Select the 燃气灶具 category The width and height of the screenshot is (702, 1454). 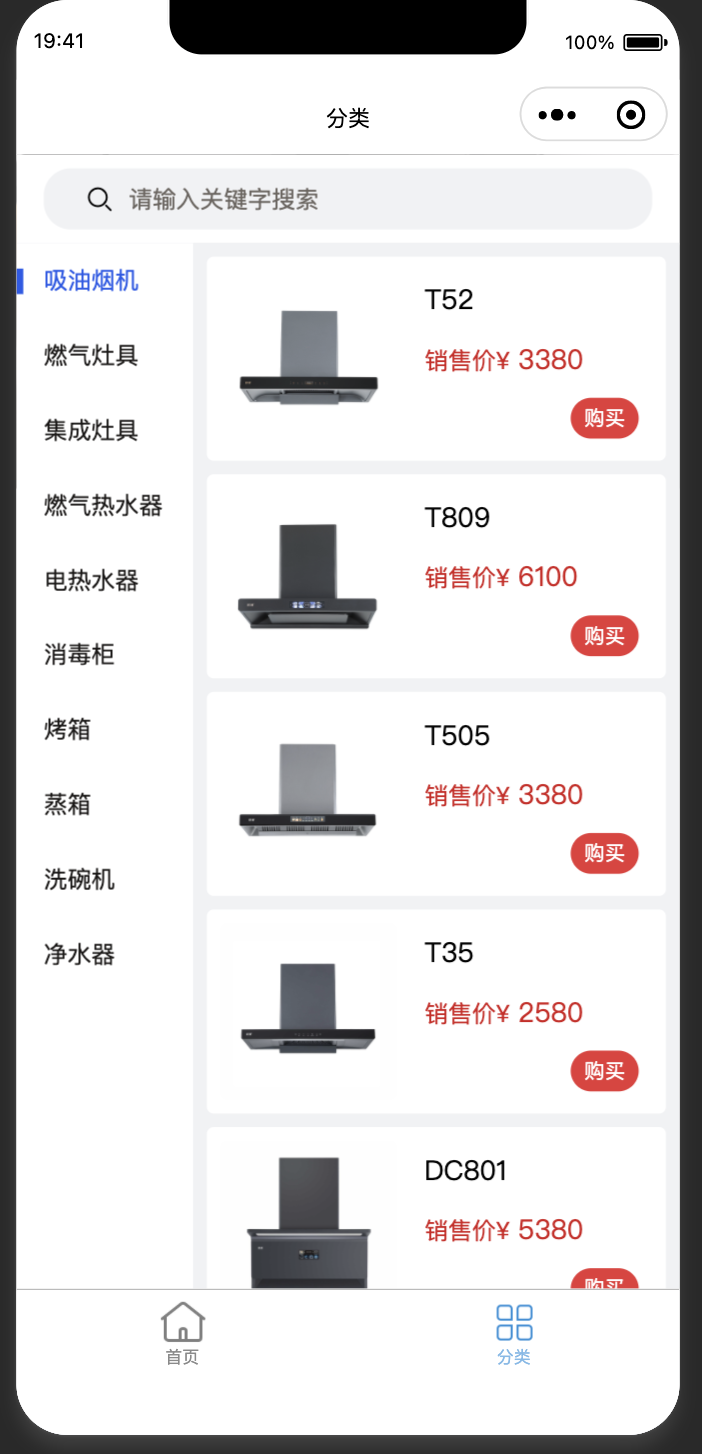click(x=91, y=355)
